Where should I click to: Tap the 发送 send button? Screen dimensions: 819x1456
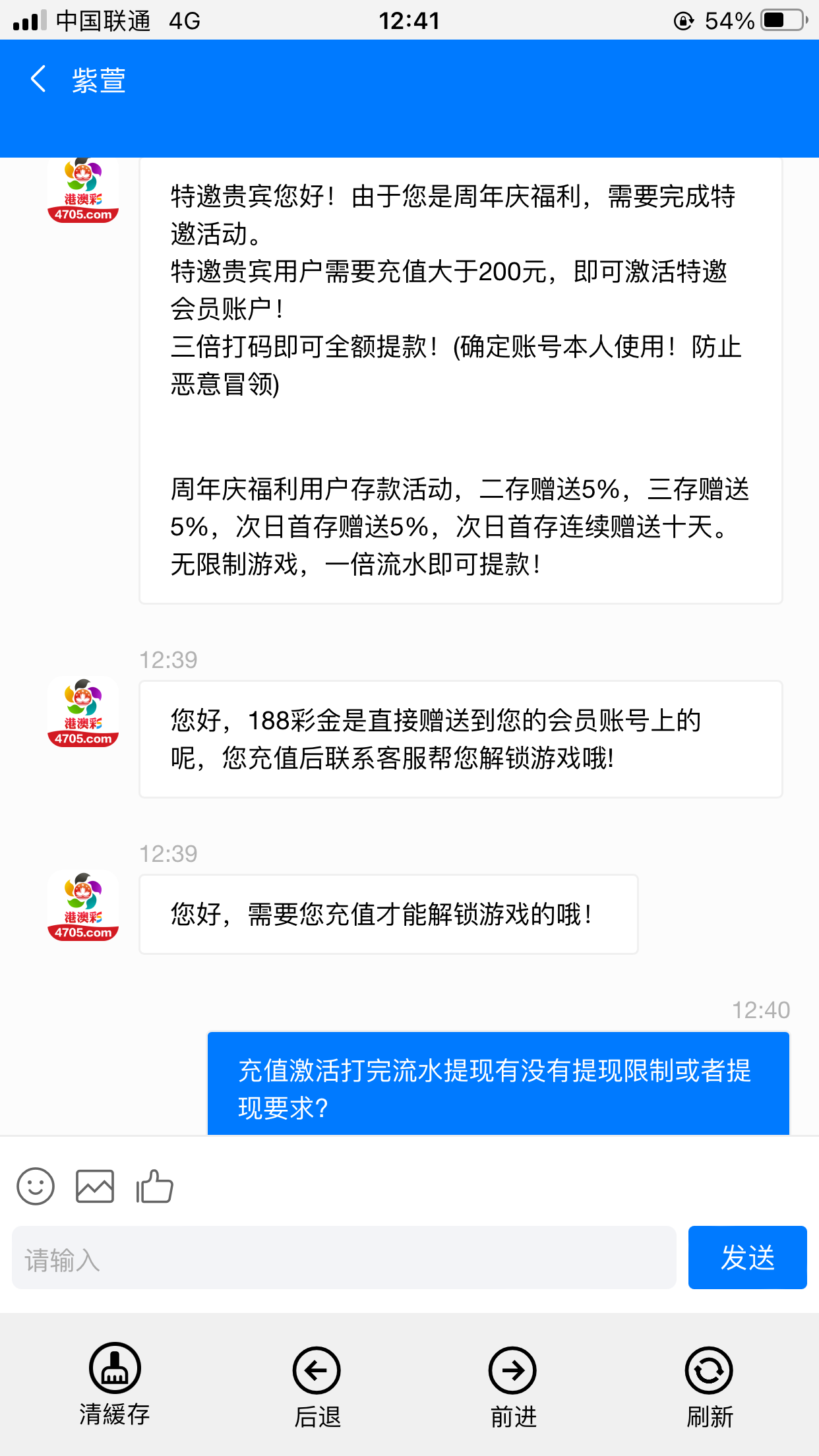click(747, 1258)
